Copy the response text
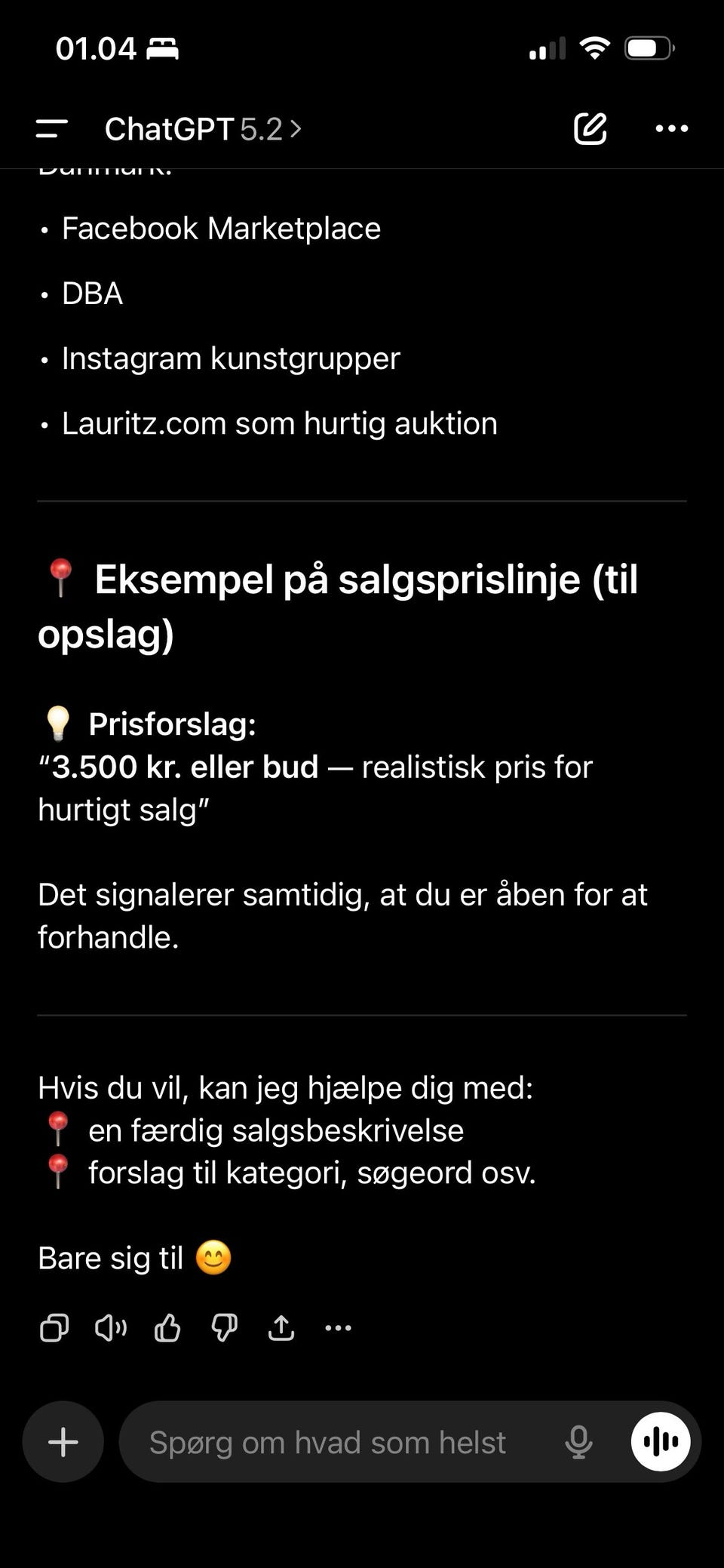This screenshot has width=724, height=1568. click(54, 1328)
